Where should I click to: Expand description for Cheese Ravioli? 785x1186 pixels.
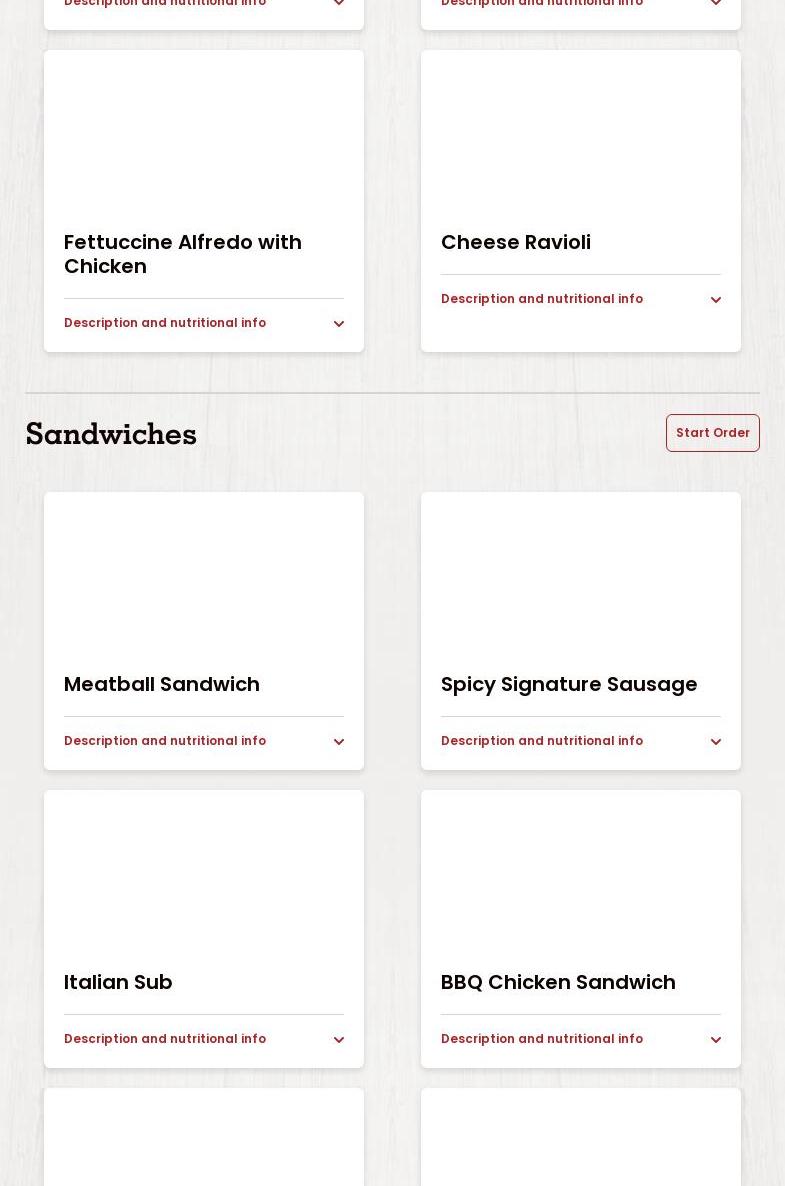(x=580, y=299)
